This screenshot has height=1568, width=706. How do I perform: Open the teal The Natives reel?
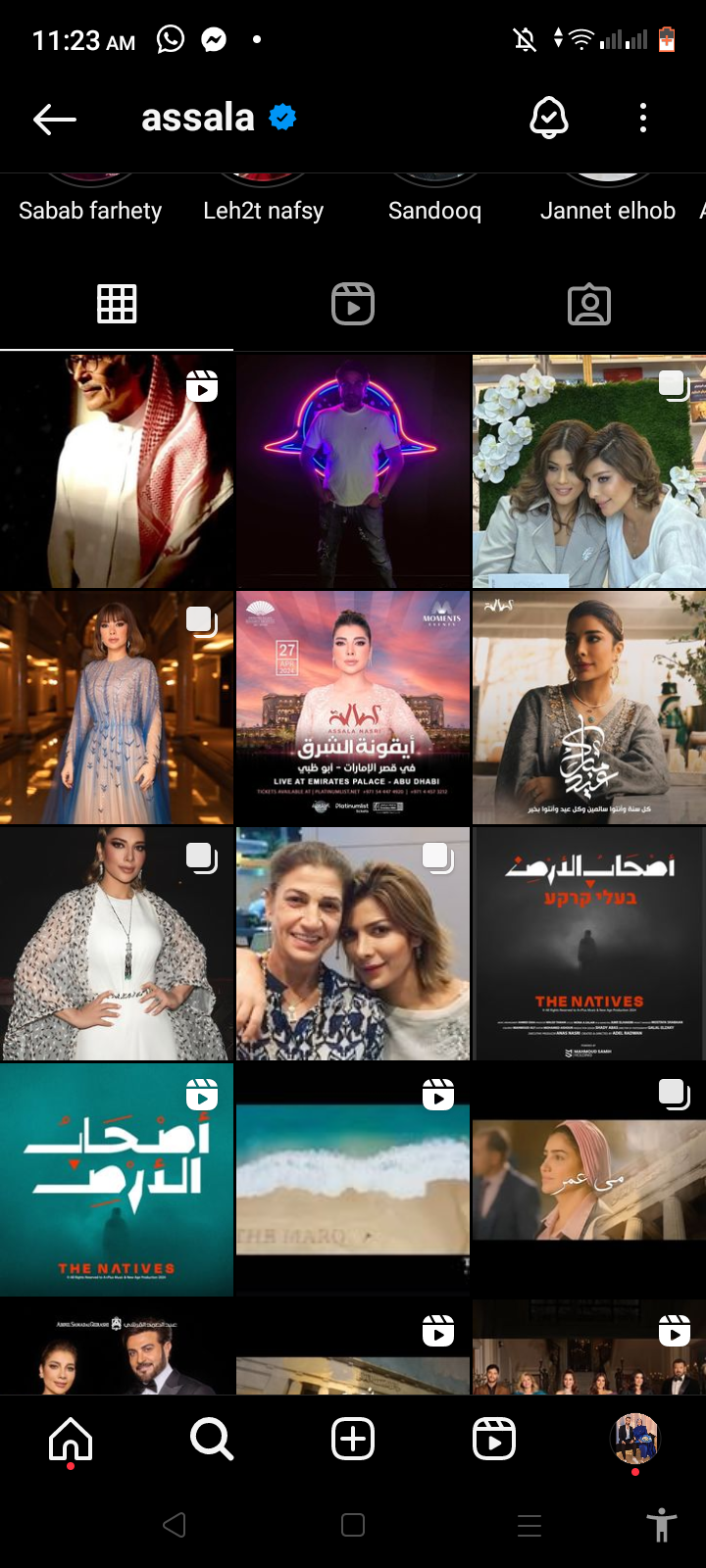click(117, 1179)
